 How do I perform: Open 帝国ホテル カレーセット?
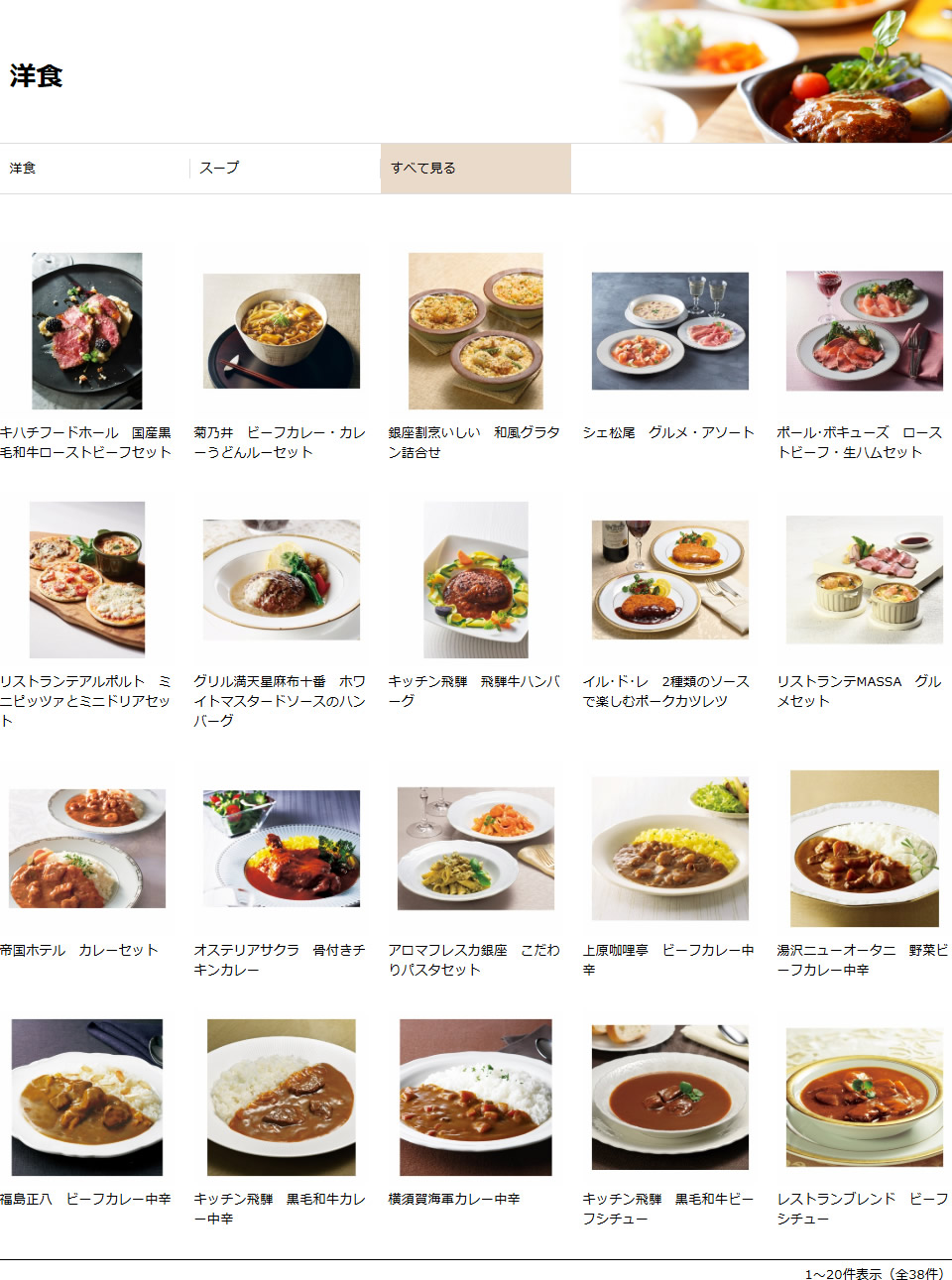click(x=86, y=849)
